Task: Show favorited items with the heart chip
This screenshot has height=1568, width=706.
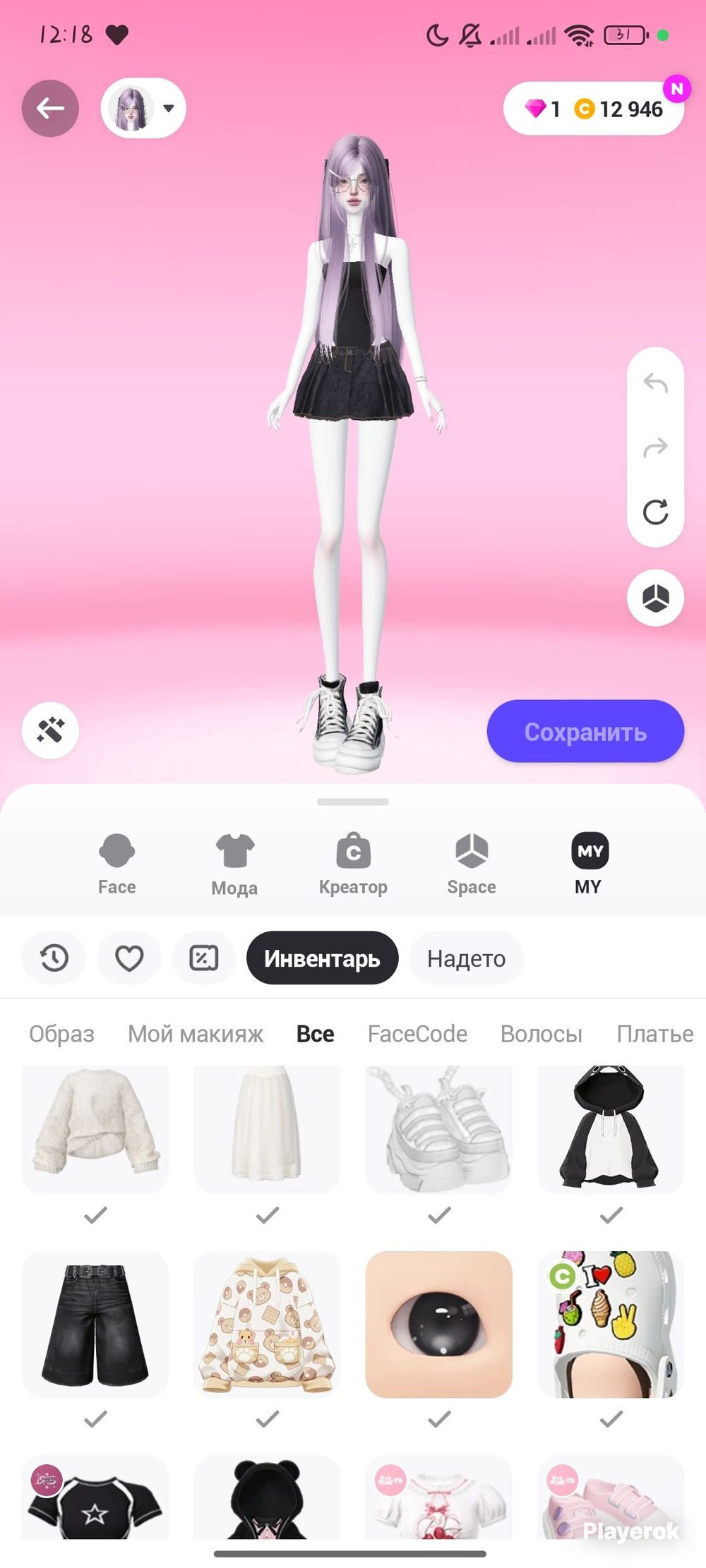Action: 129,958
